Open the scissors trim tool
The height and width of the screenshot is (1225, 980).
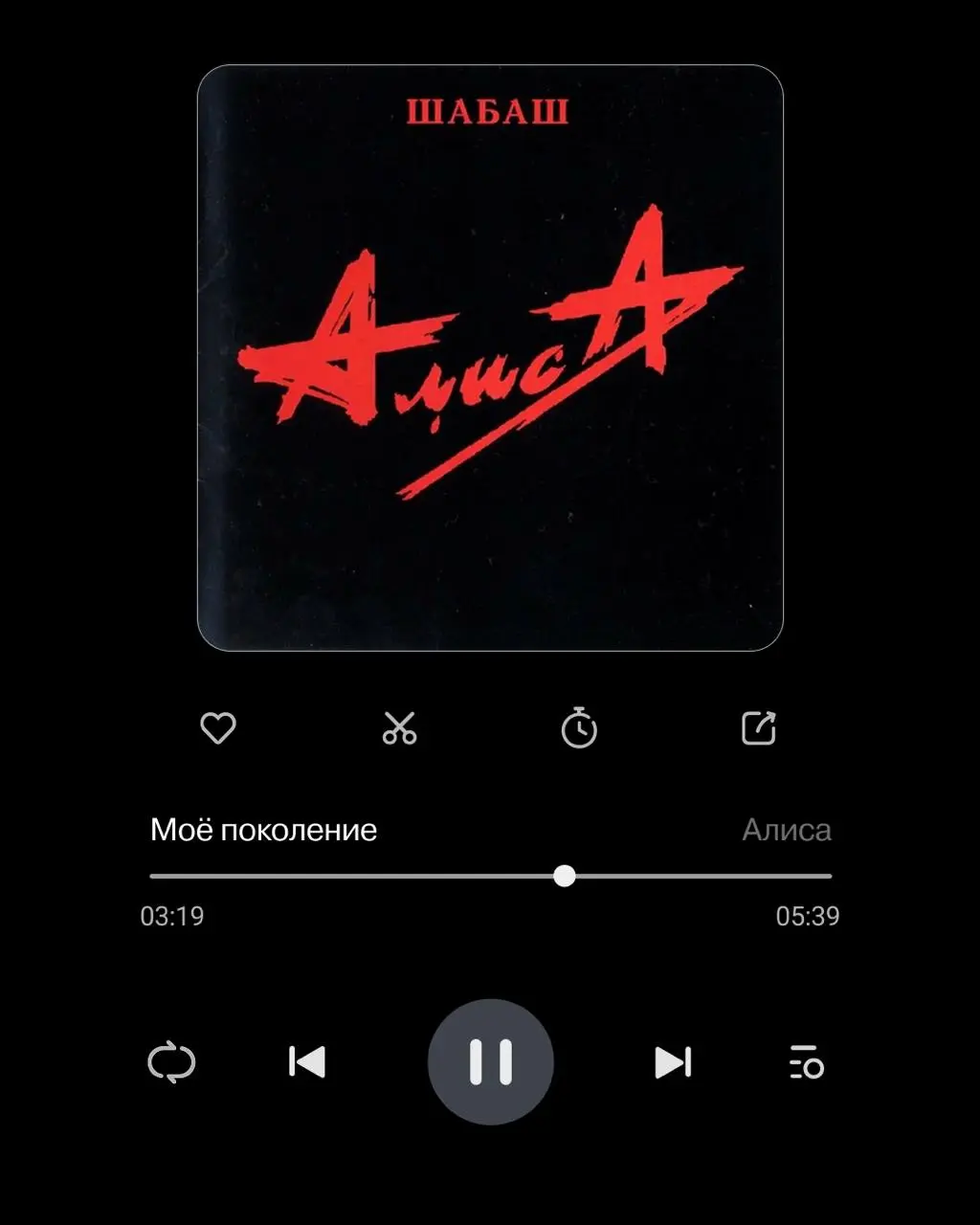(399, 728)
